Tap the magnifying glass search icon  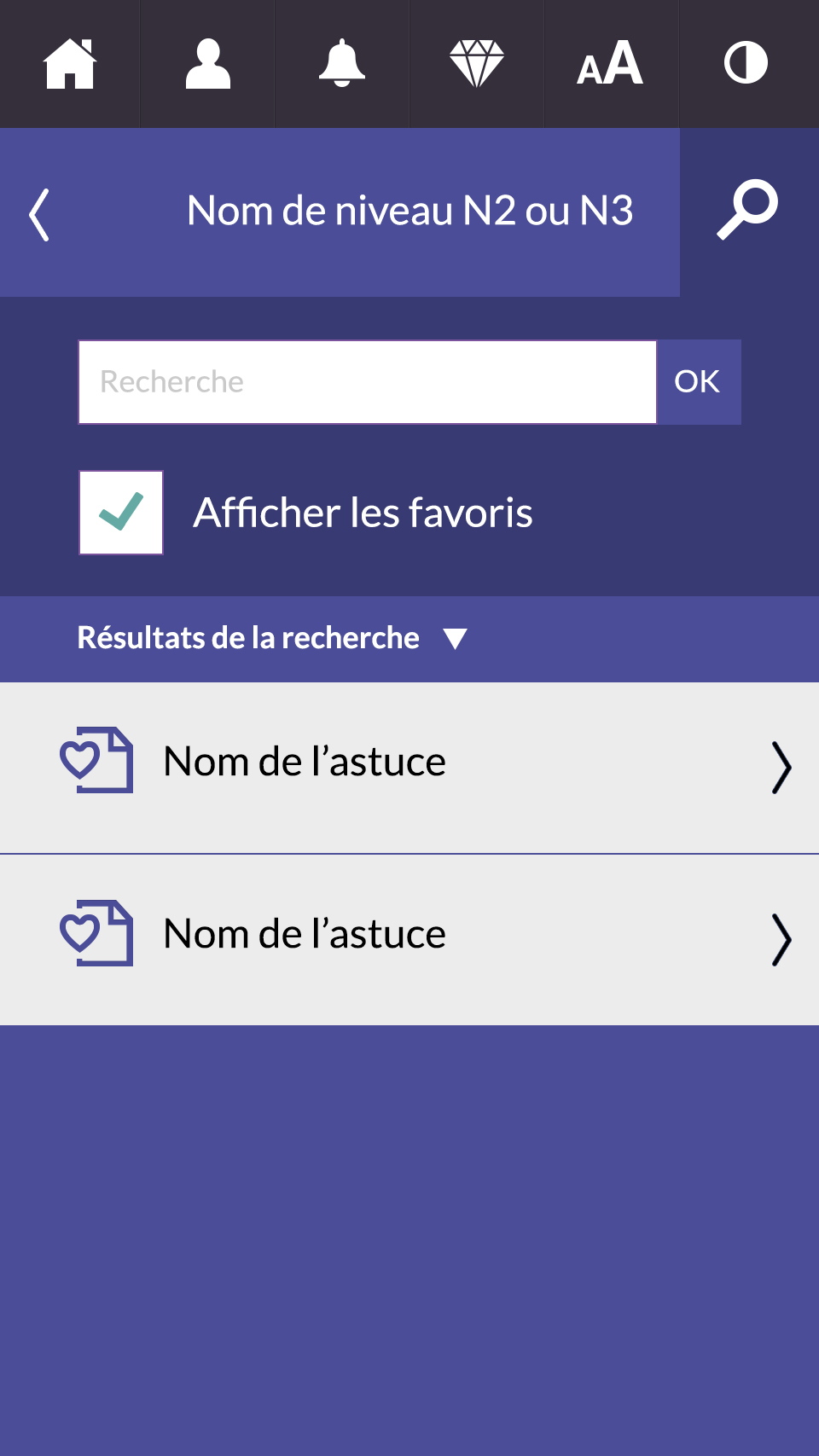click(x=748, y=210)
